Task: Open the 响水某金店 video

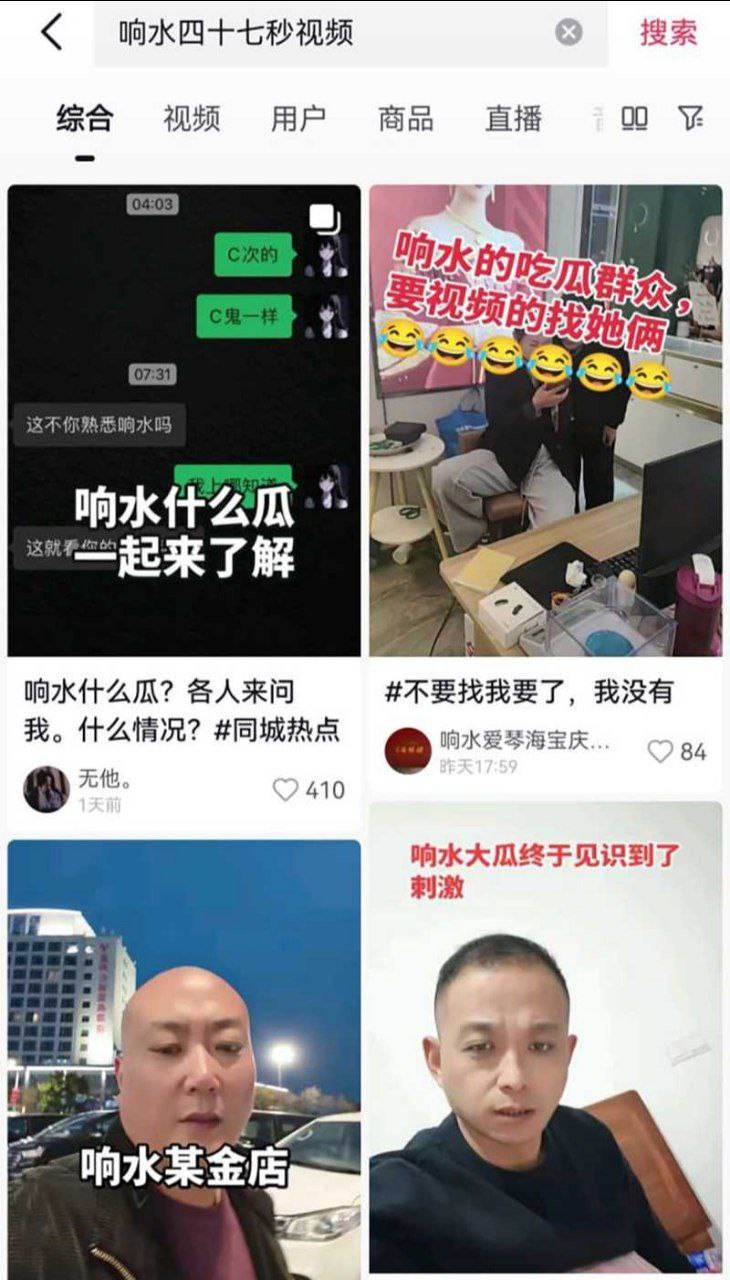Action: (184, 1060)
